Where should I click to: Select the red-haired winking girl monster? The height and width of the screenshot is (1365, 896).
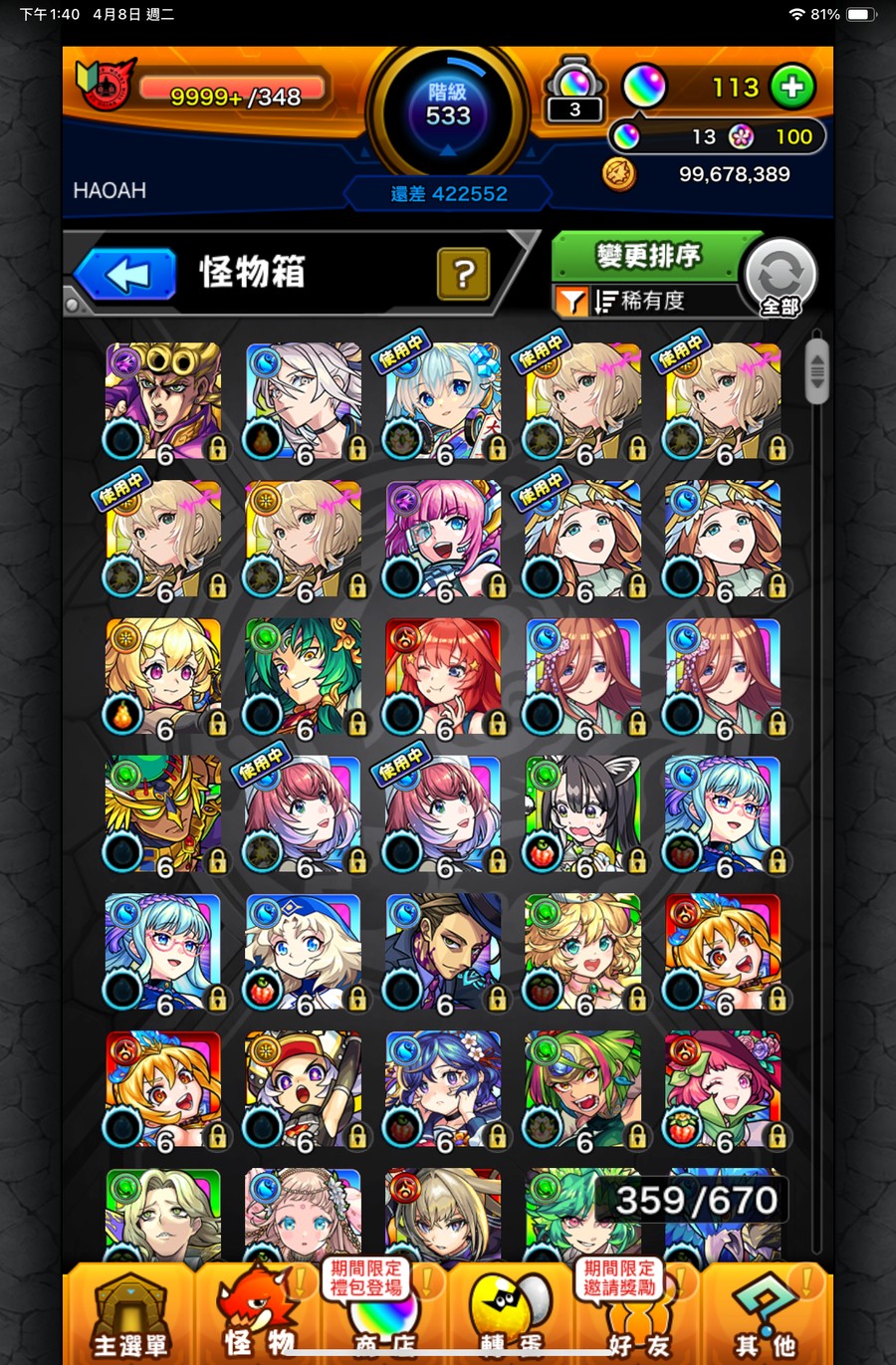coord(443,677)
